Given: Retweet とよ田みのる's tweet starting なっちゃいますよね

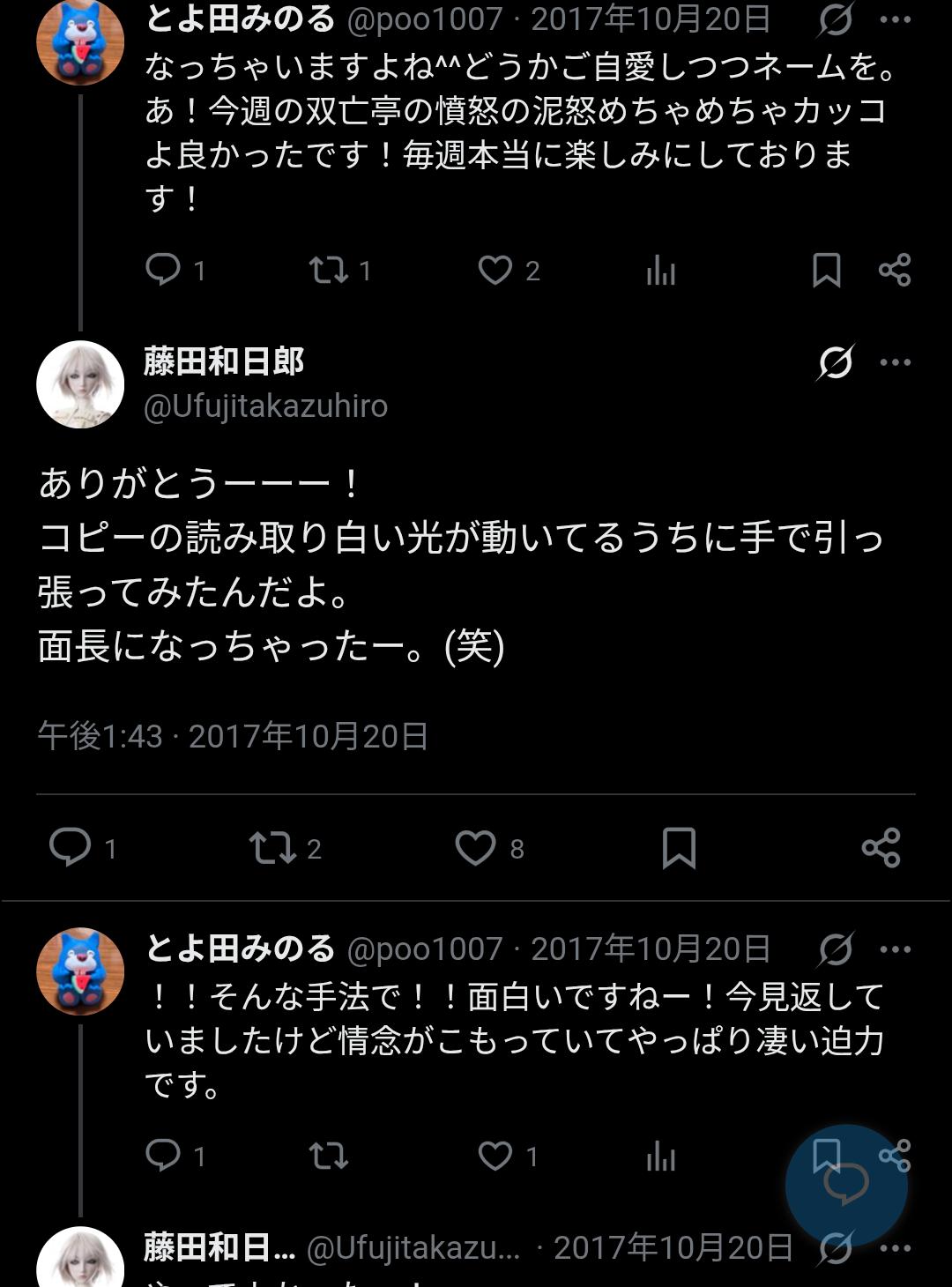Looking at the screenshot, I should 329,271.
